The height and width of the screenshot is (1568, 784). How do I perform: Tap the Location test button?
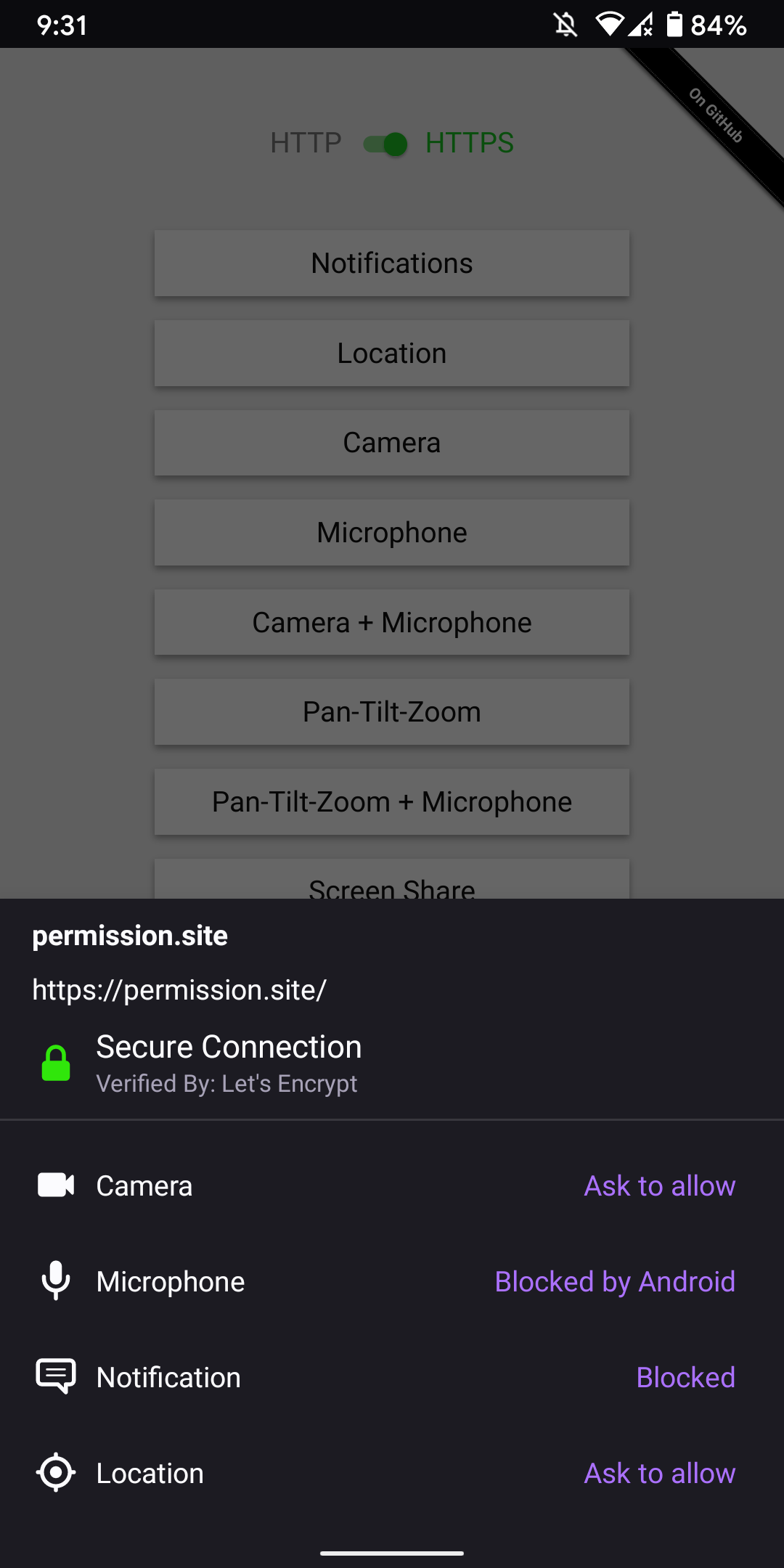(392, 354)
